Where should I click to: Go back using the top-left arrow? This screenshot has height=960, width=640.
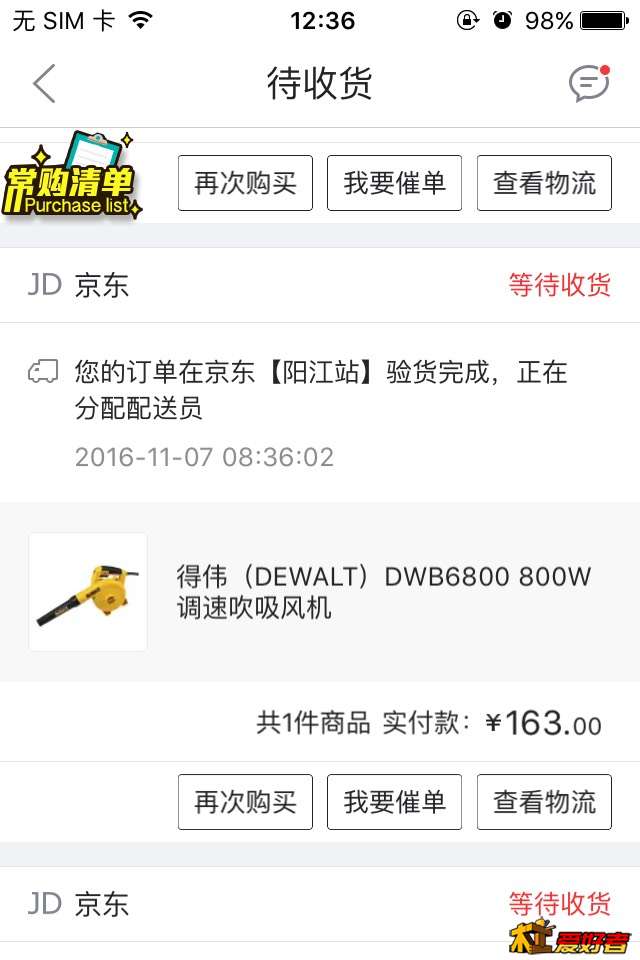click(x=44, y=83)
